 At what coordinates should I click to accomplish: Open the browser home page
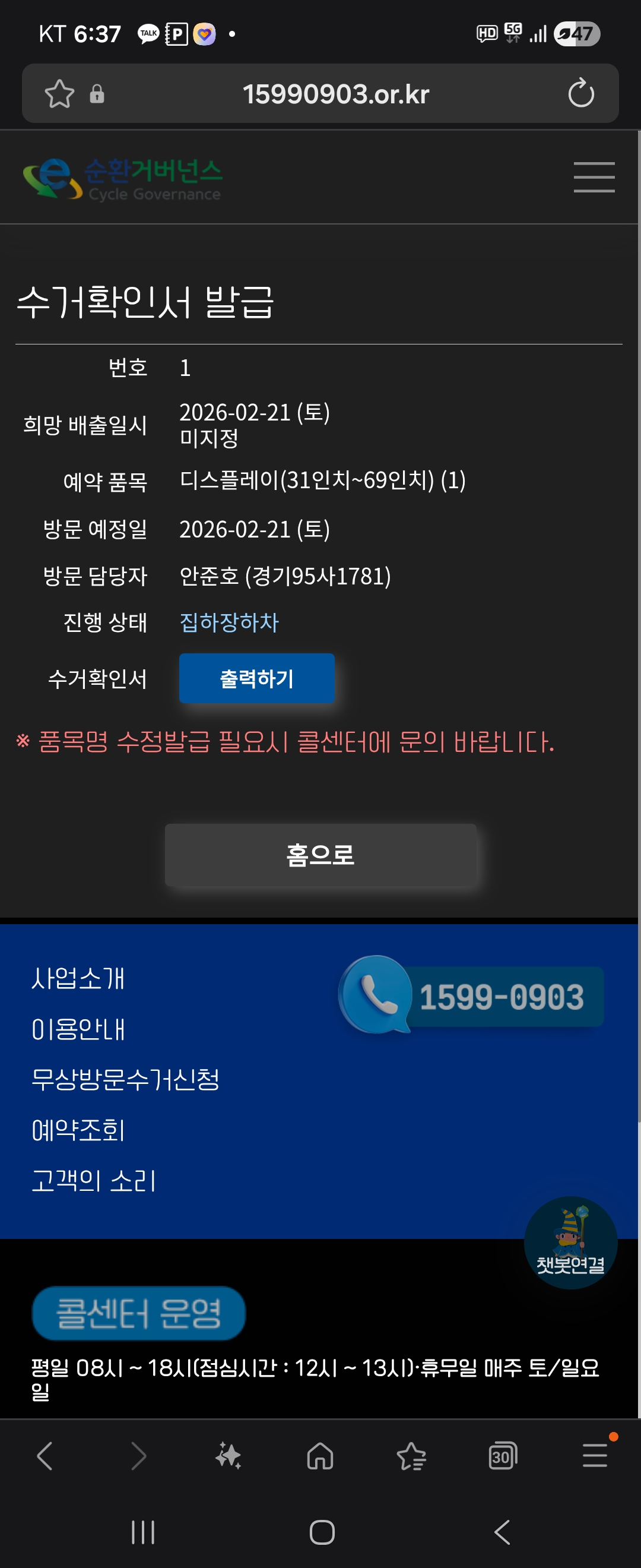tap(320, 1456)
